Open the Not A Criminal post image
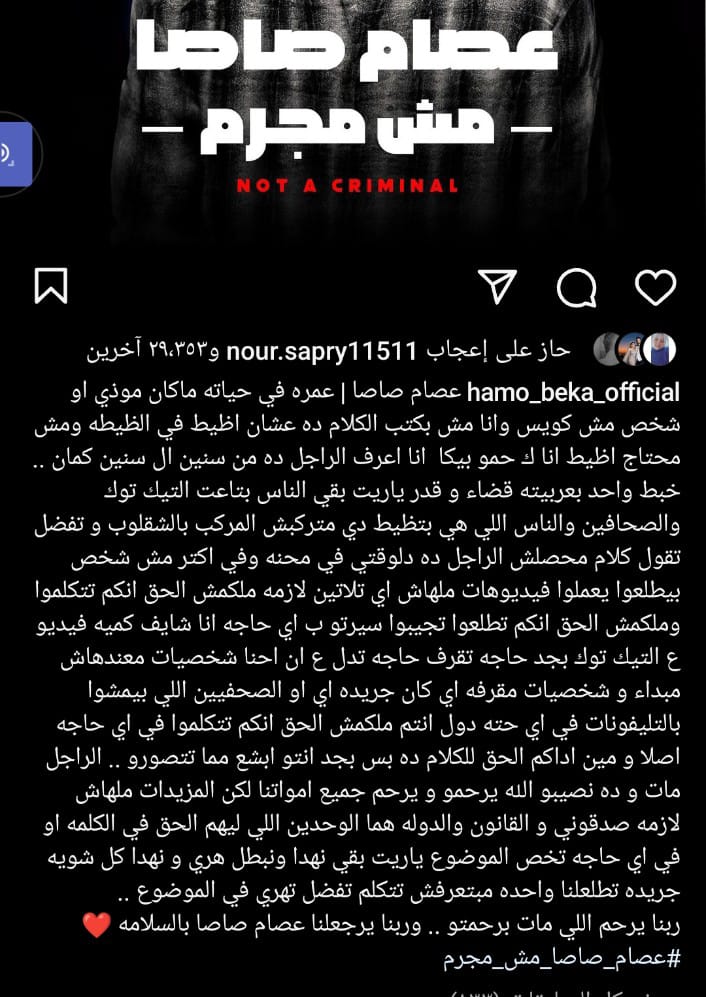Viewport: 706px width, 997px height. pos(353,120)
